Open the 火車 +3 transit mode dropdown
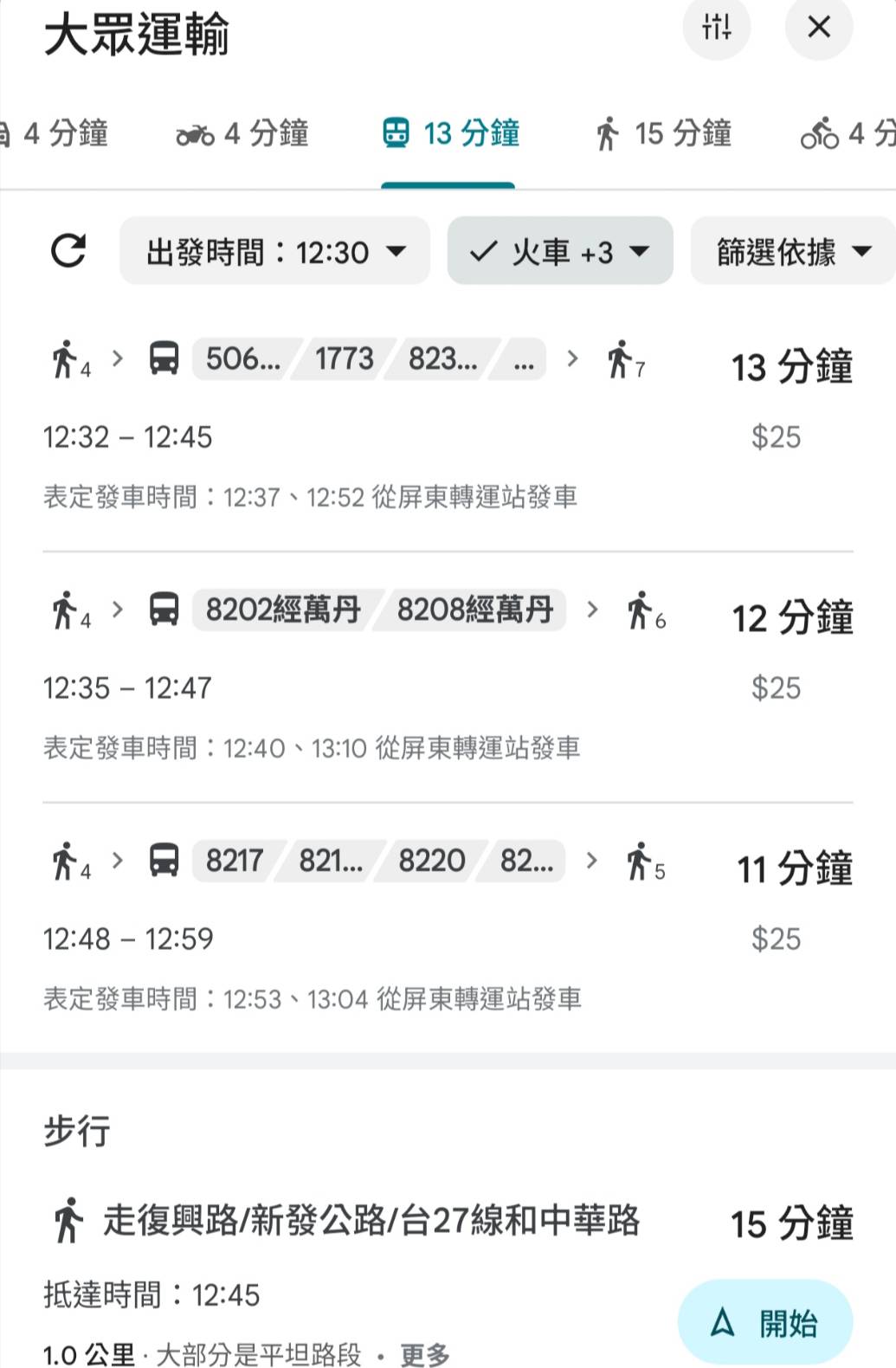The image size is (896, 1368). click(559, 252)
